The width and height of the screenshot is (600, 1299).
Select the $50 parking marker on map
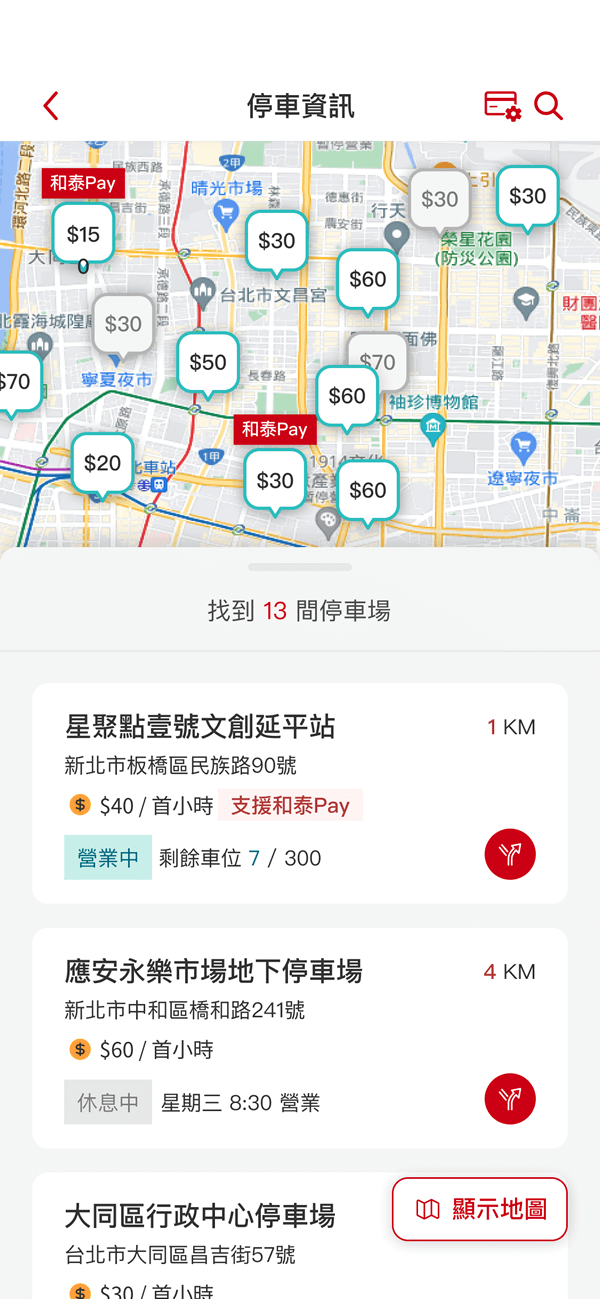(x=208, y=365)
